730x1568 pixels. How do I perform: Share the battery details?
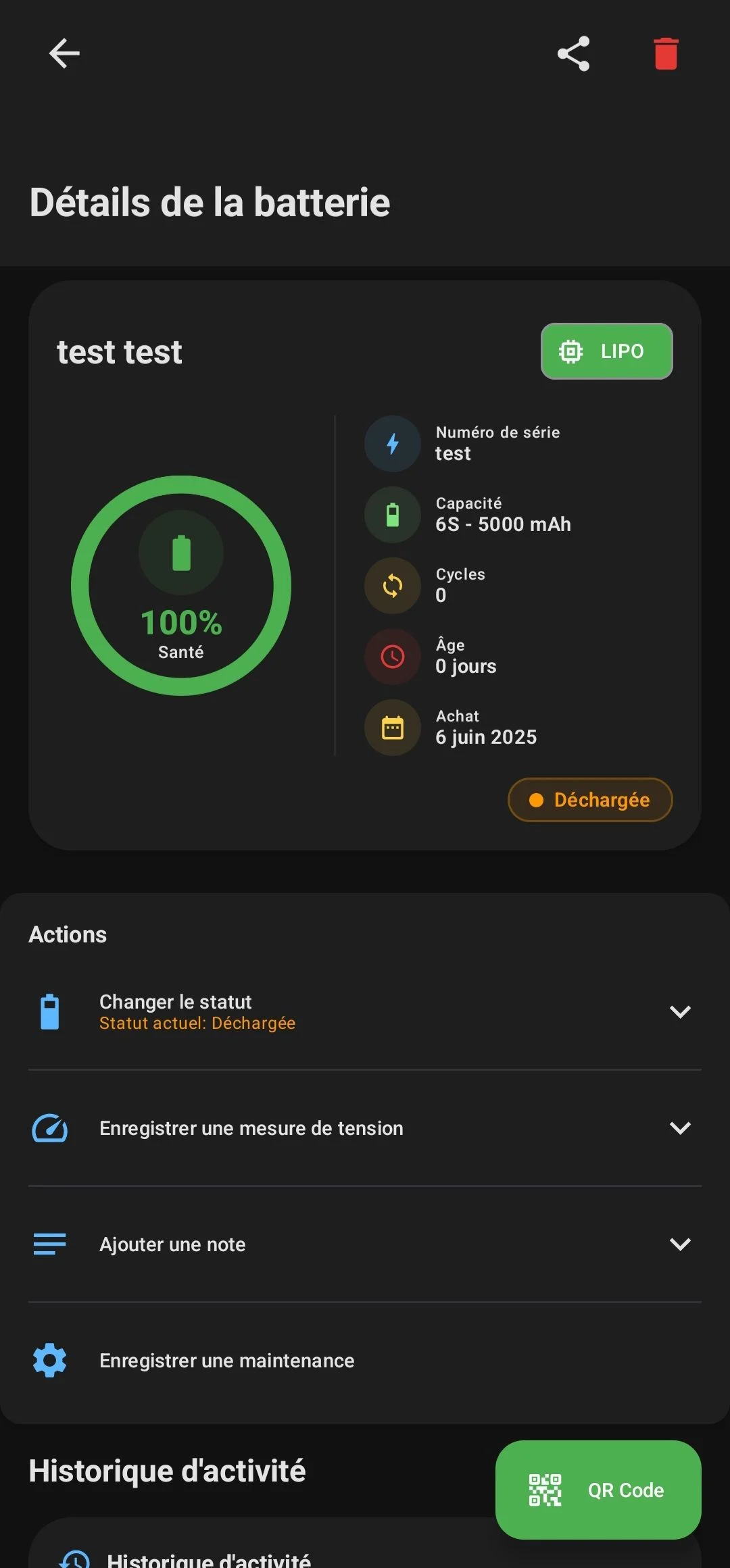[x=573, y=53]
